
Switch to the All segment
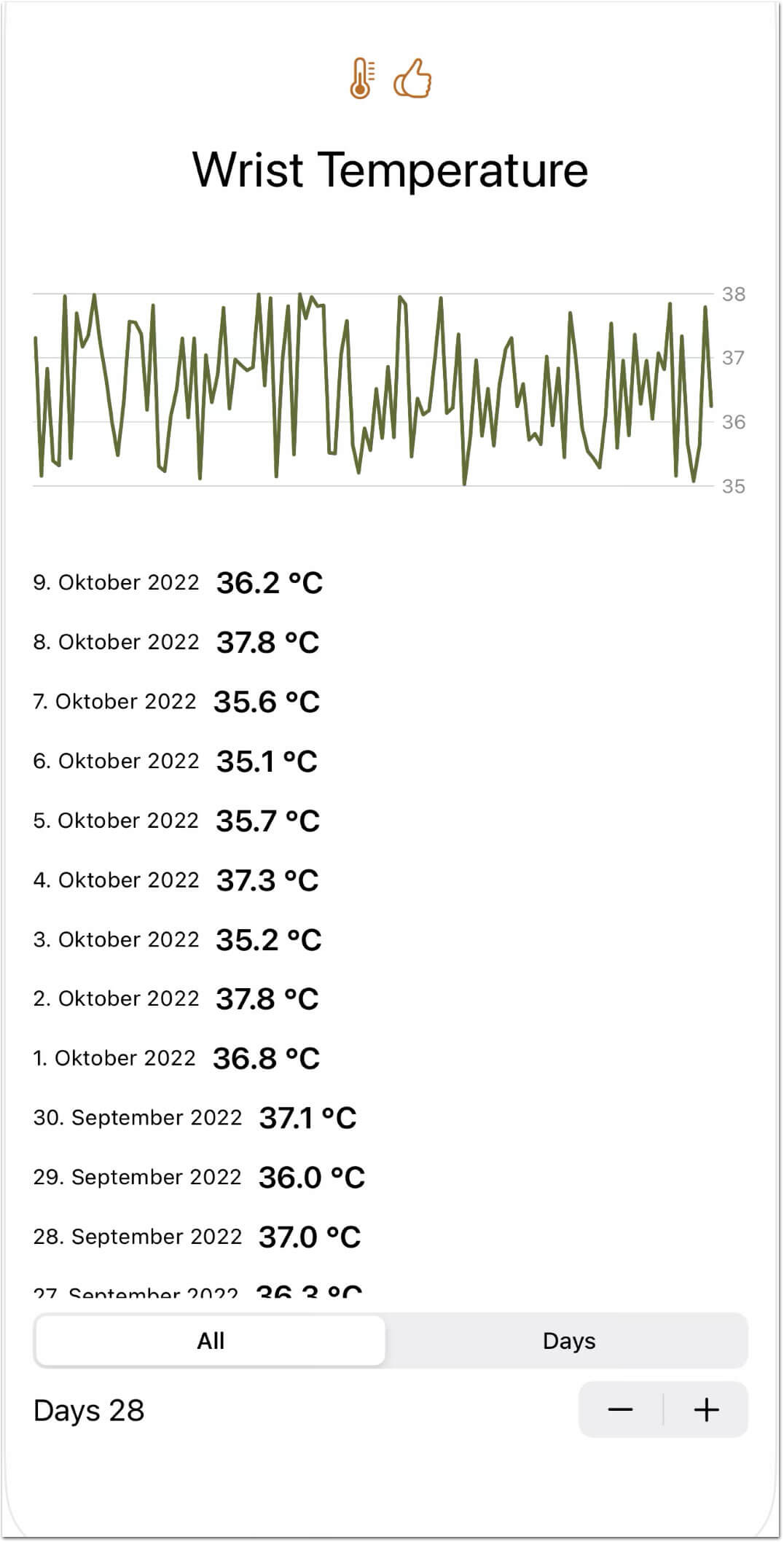pos(211,1341)
